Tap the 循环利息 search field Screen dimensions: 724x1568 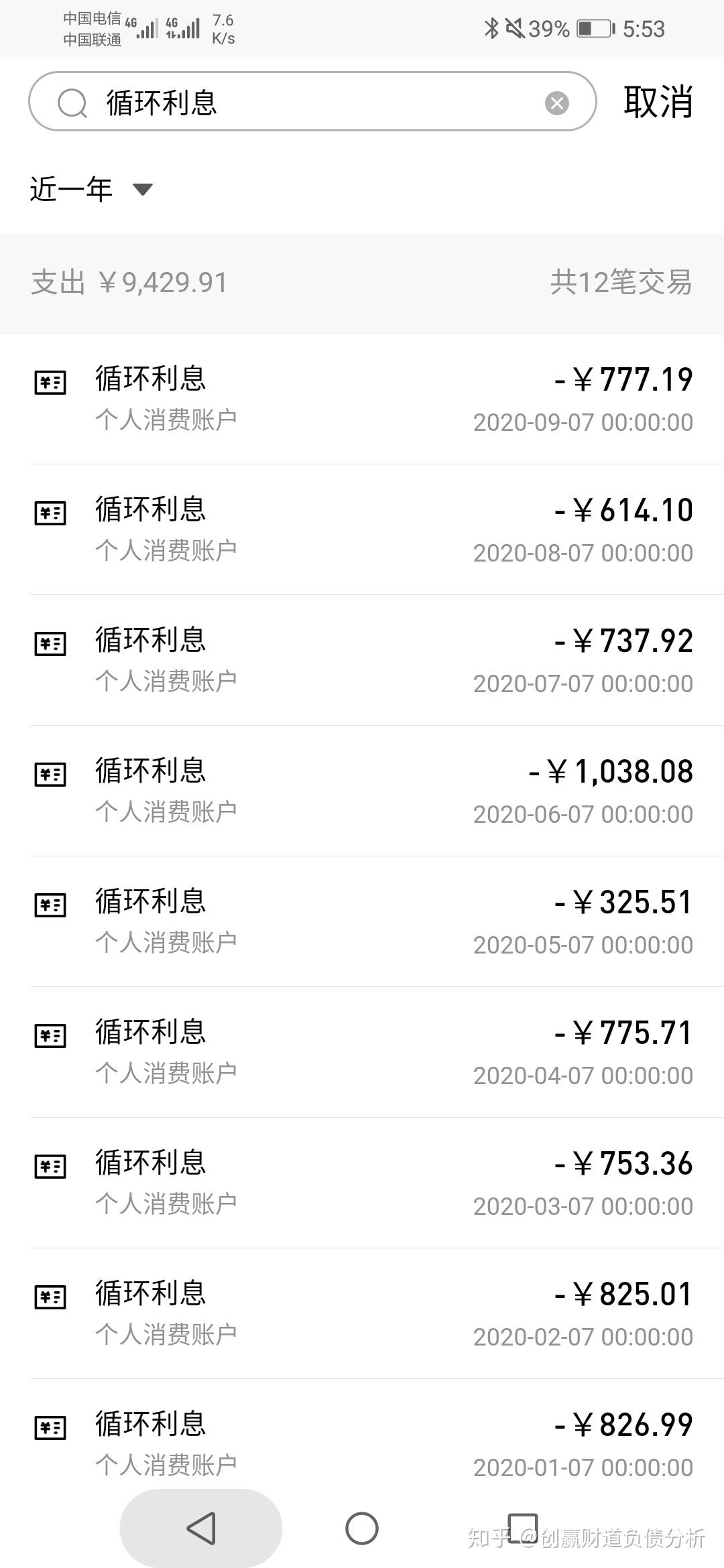308,103
